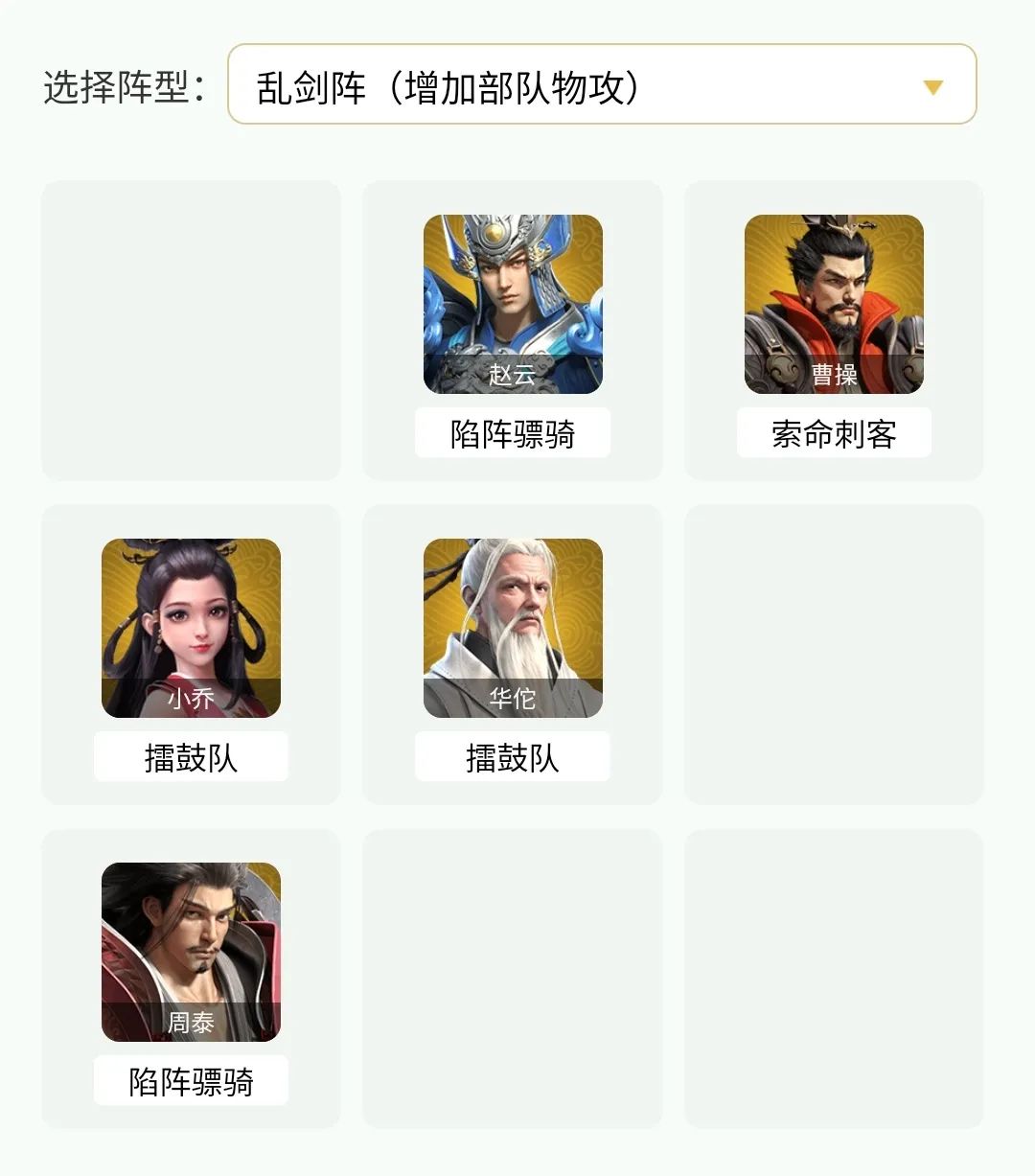Viewport: 1035px width, 1176px height.
Task: Tap 擂鼓队 troop label under 小乔
Action: (191, 757)
